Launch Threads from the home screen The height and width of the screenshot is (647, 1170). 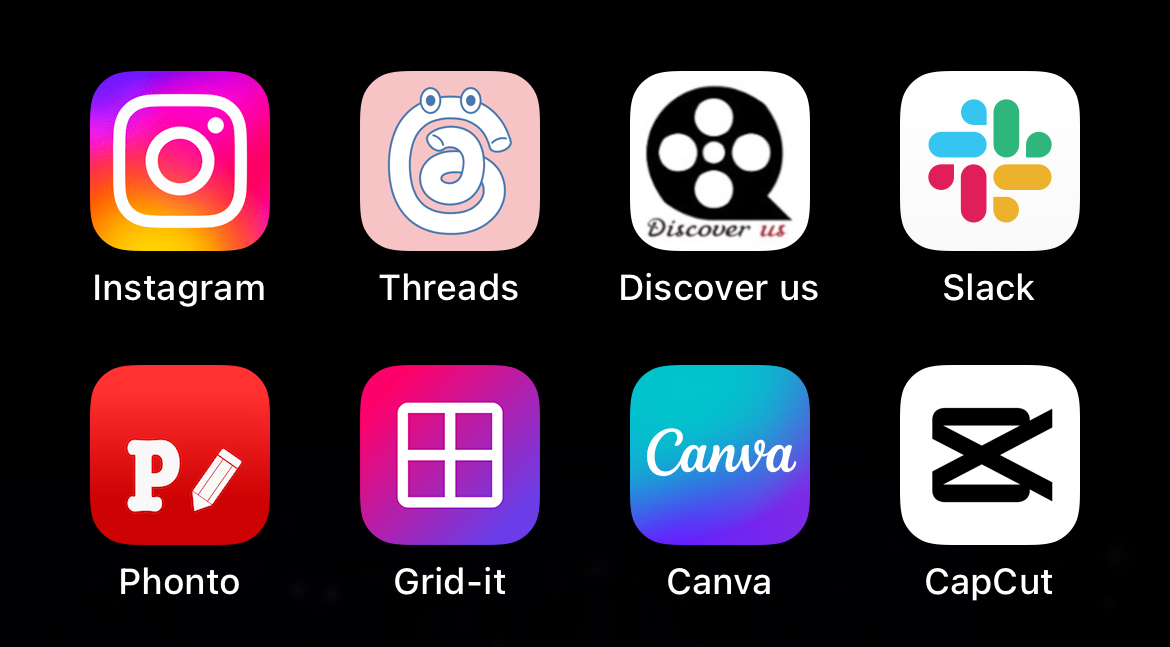pyautogui.click(x=450, y=161)
